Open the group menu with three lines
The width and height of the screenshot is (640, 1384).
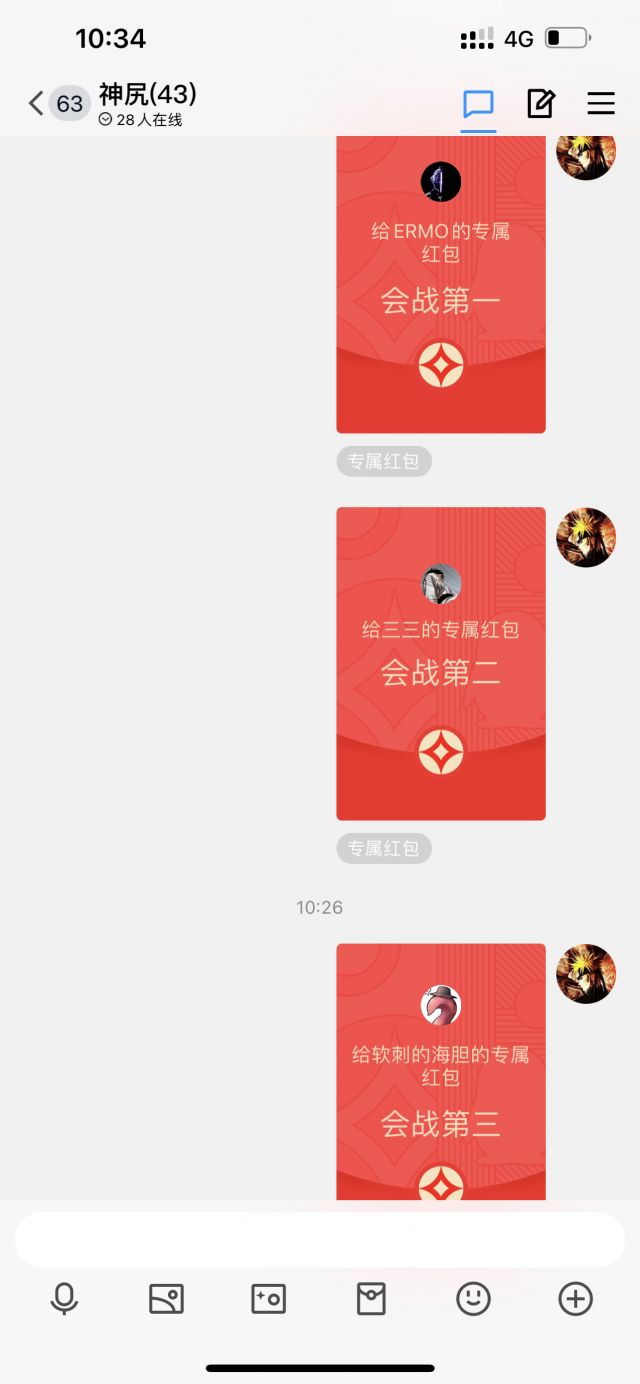tap(600, 103)
